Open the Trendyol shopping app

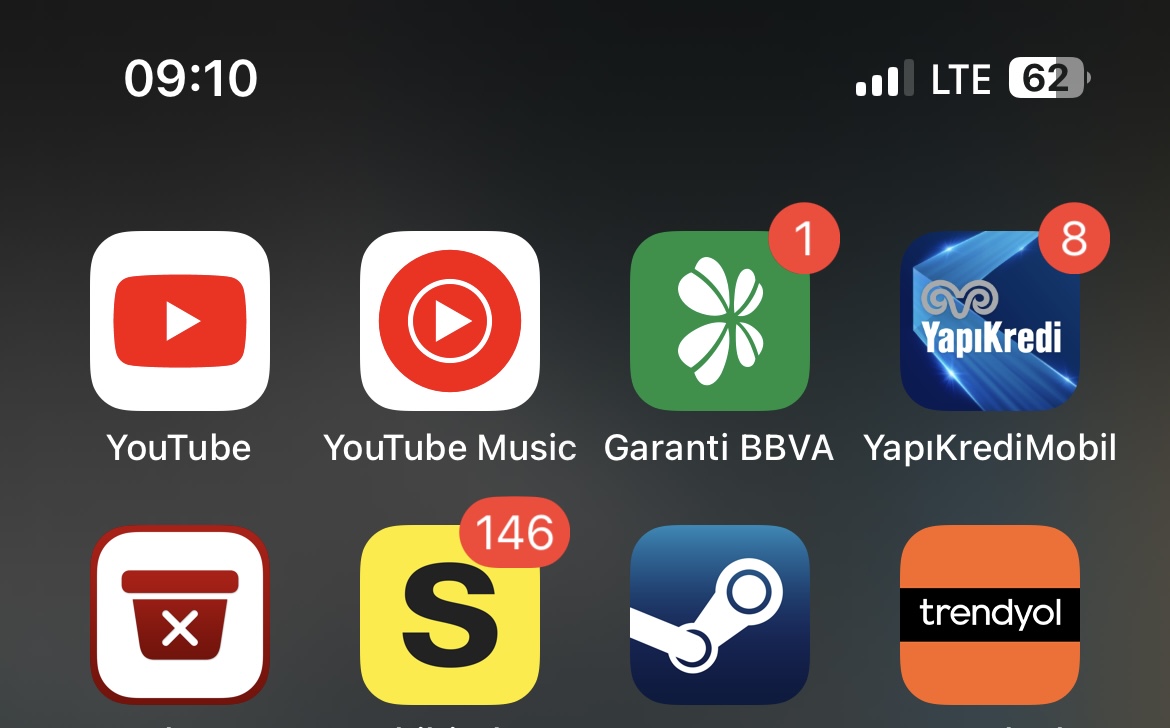pos(990,616)
